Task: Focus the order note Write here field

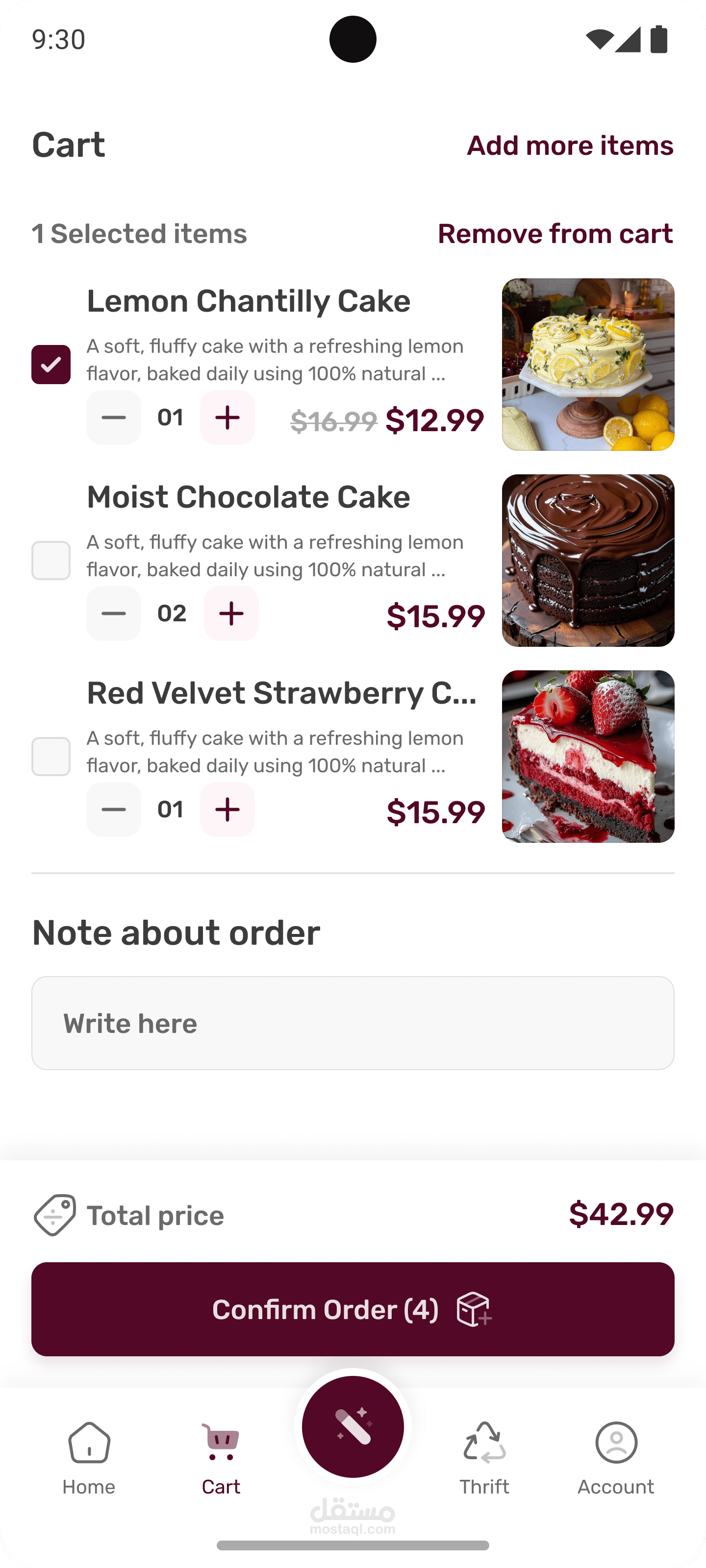Action: 353,1023
